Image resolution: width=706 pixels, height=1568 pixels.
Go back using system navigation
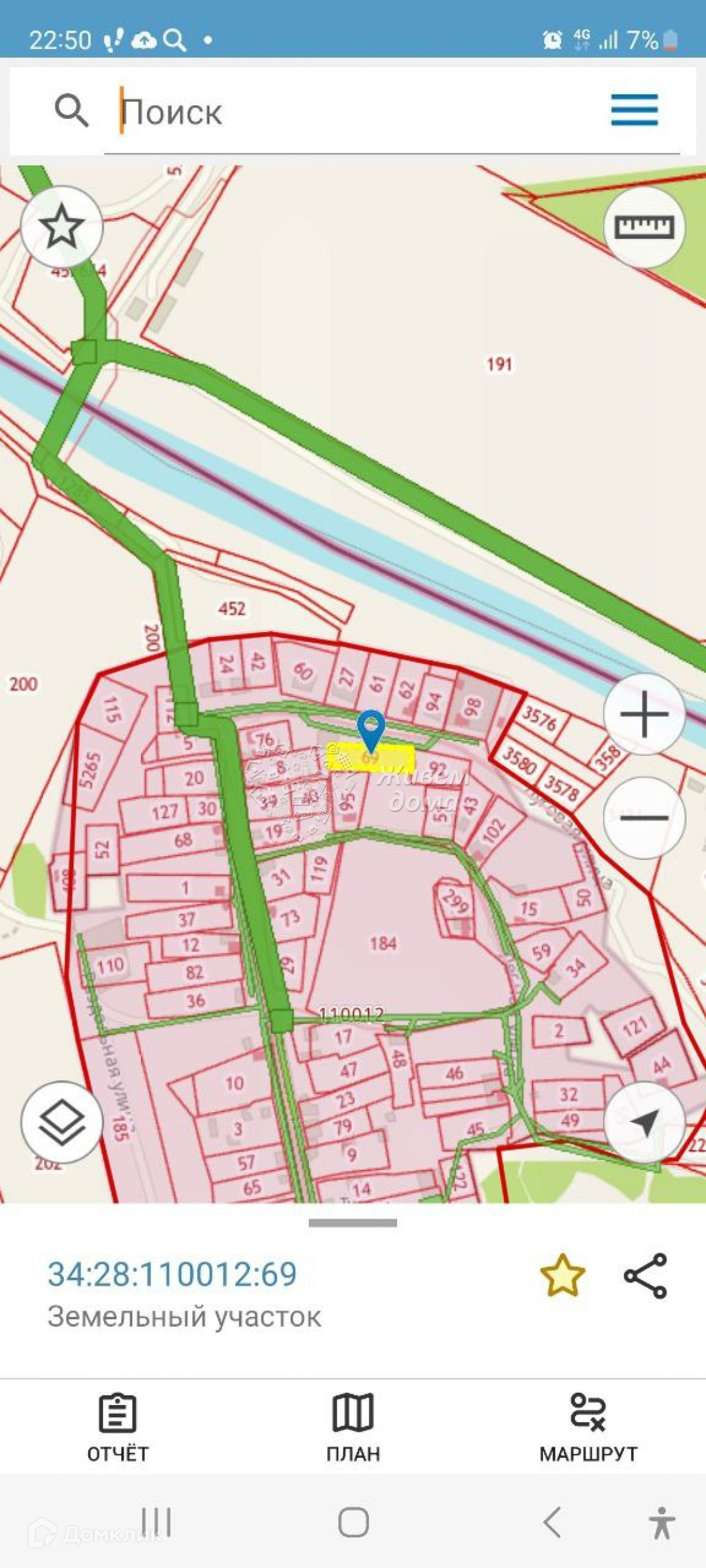(x=551, y=1522)
